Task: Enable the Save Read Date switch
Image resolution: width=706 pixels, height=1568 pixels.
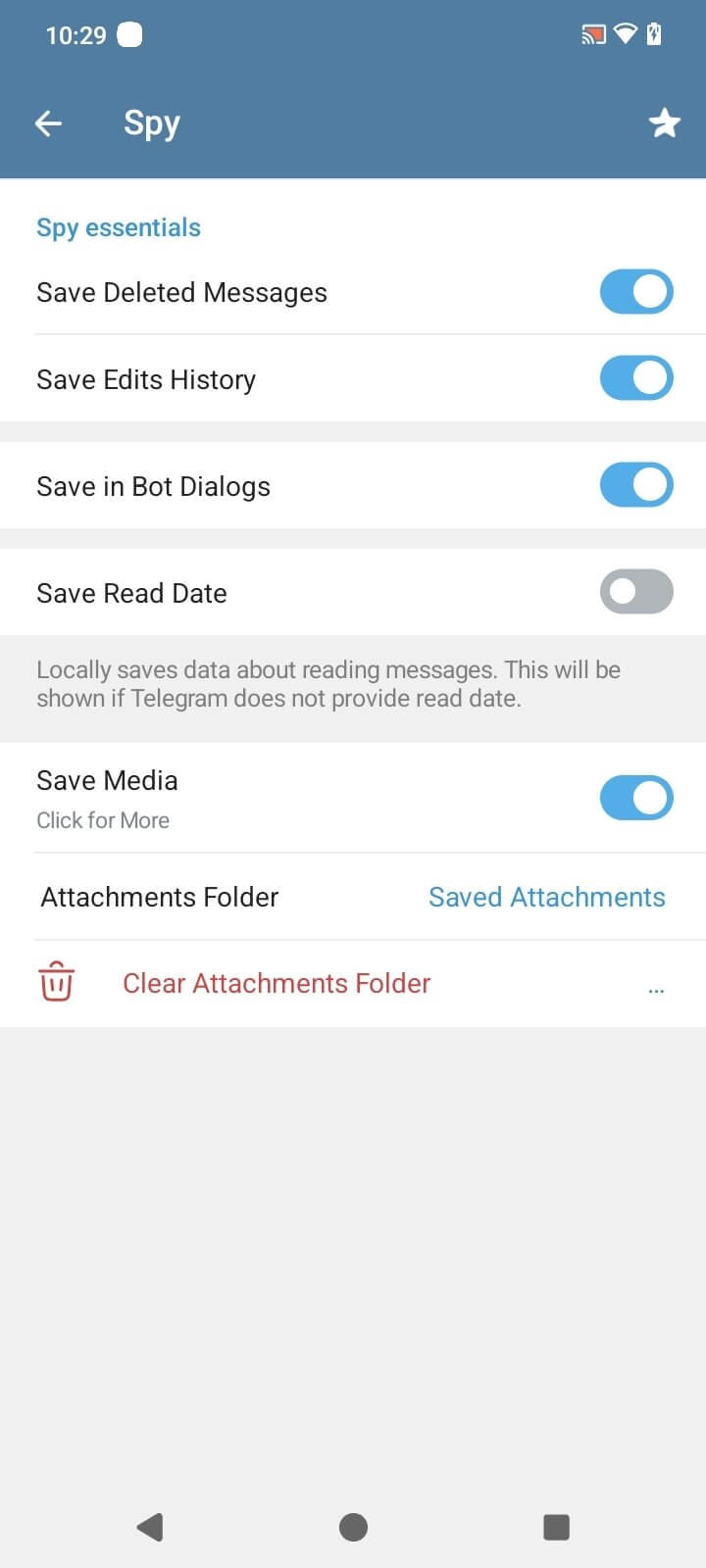Action: coord(636,591)
